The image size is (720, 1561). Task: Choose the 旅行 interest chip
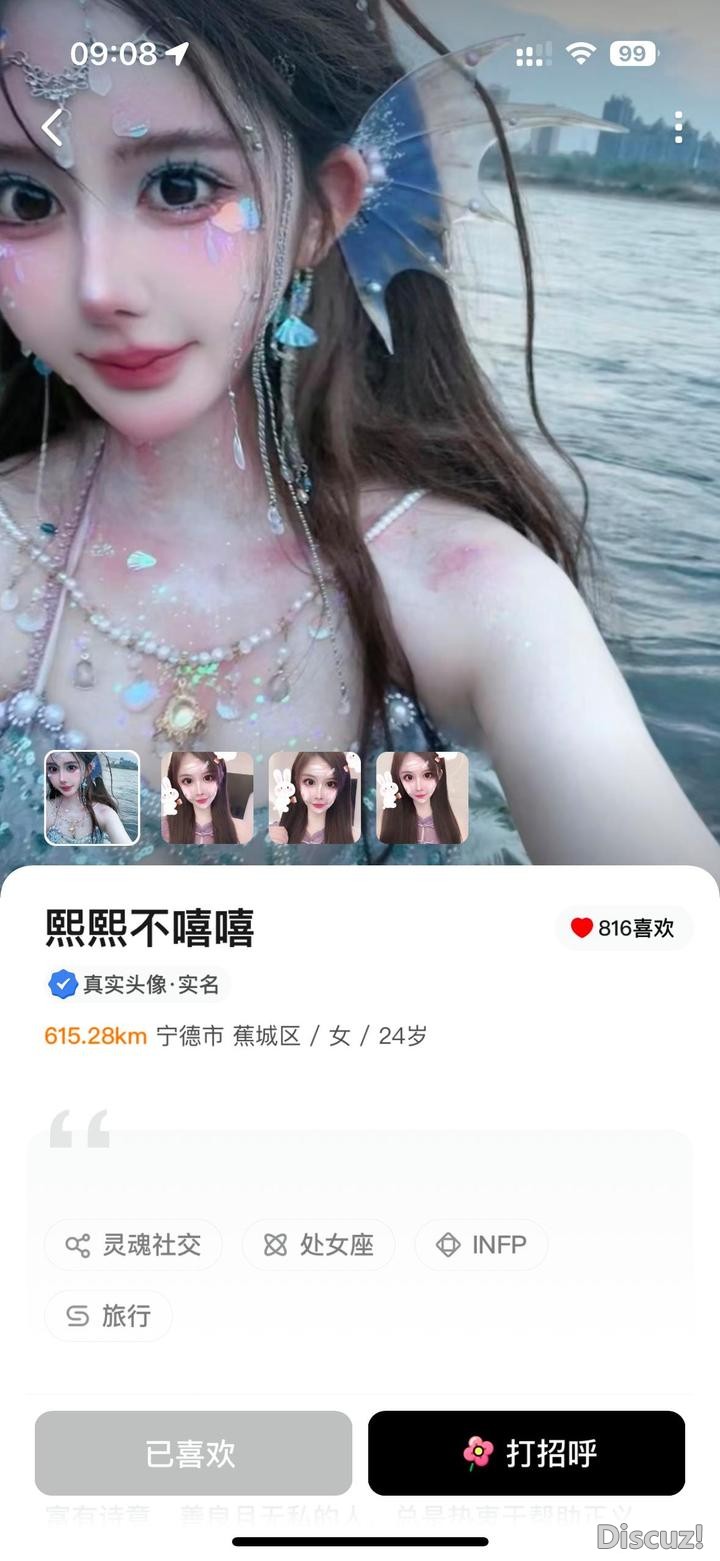pyautogui.click(x=108, y=1315)
